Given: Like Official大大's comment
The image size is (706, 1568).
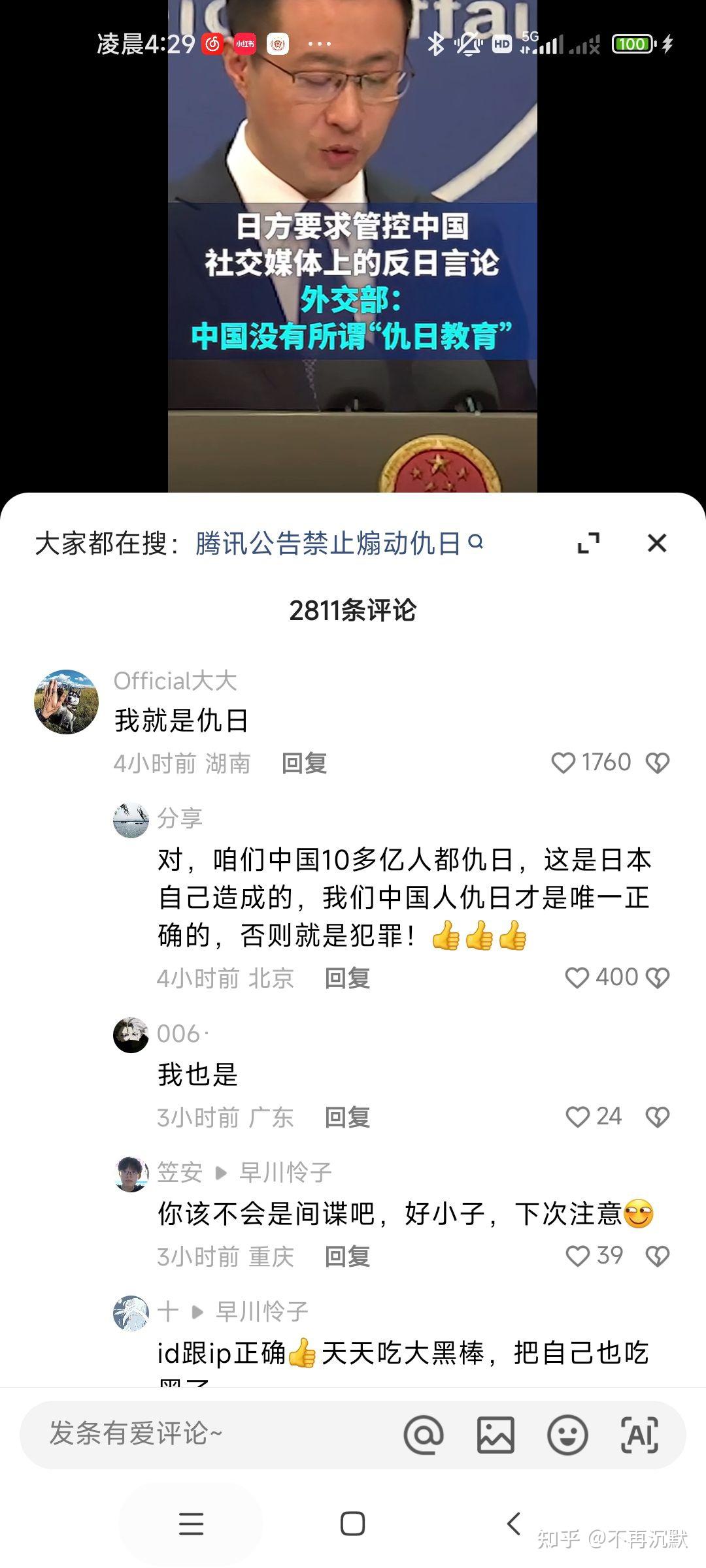Looking at the screenshot, I should pos(563,762).
